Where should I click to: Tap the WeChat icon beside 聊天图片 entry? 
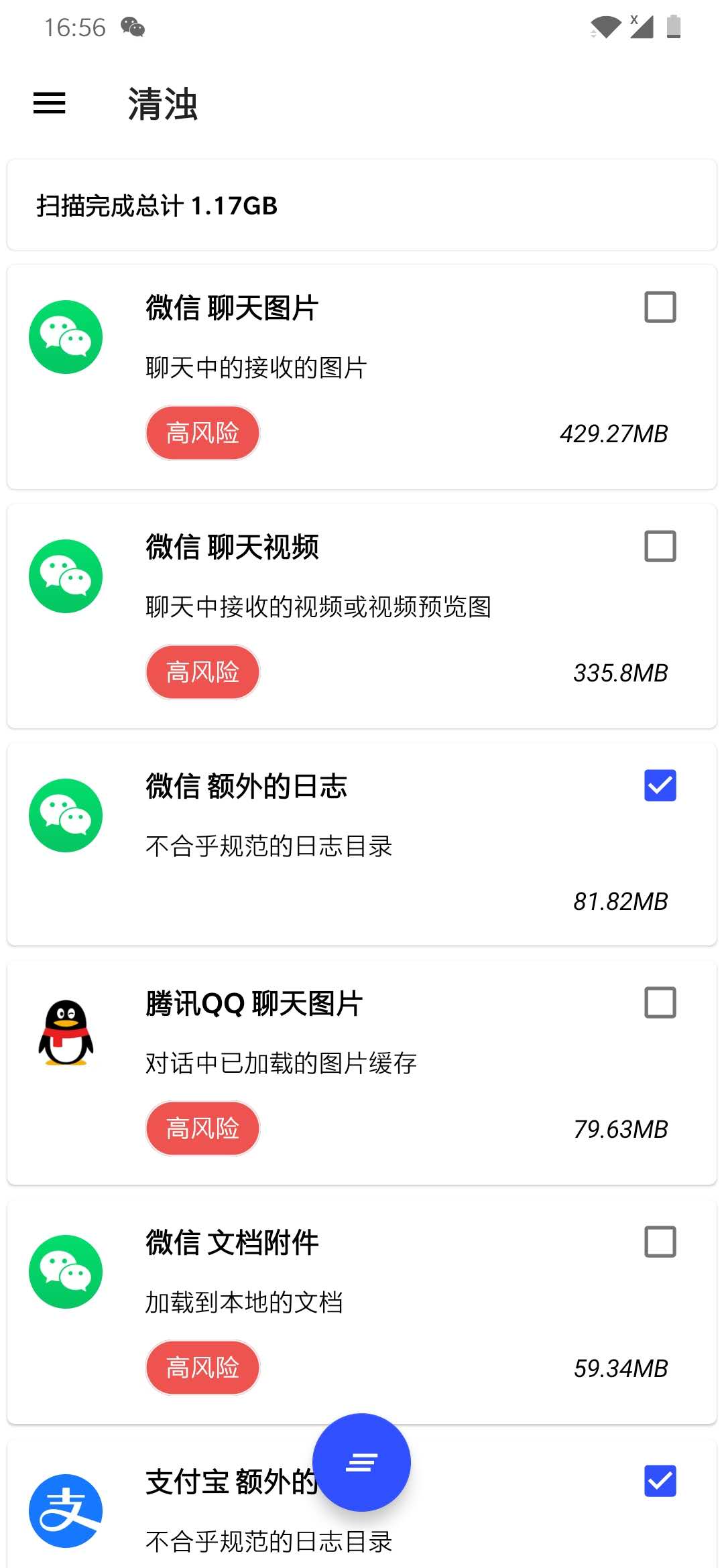pos(65,336)
